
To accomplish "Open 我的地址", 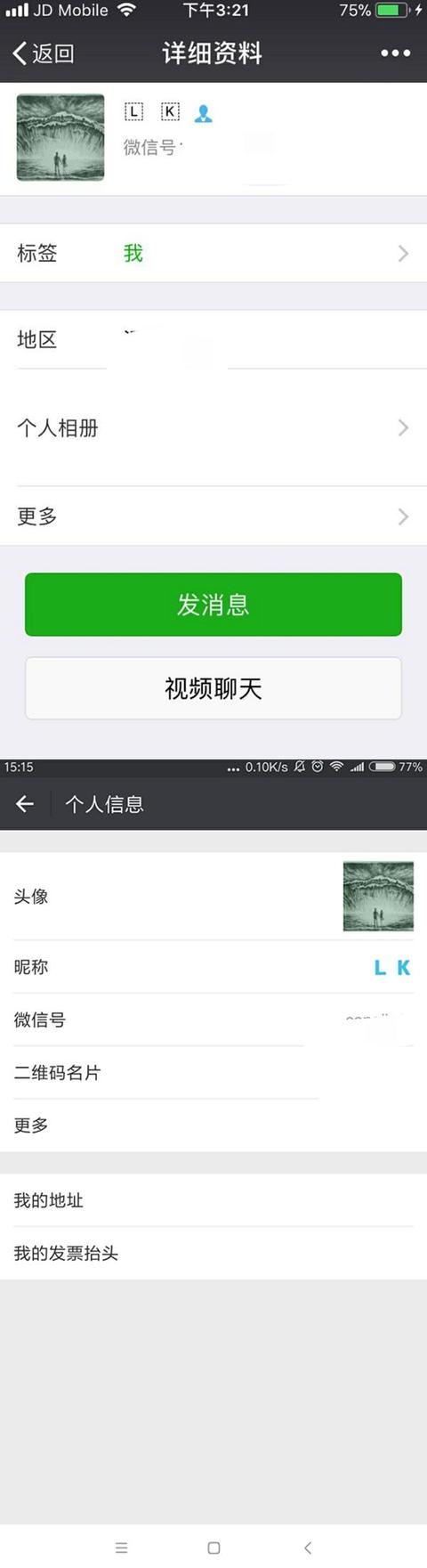I will tap(213, 1200).
